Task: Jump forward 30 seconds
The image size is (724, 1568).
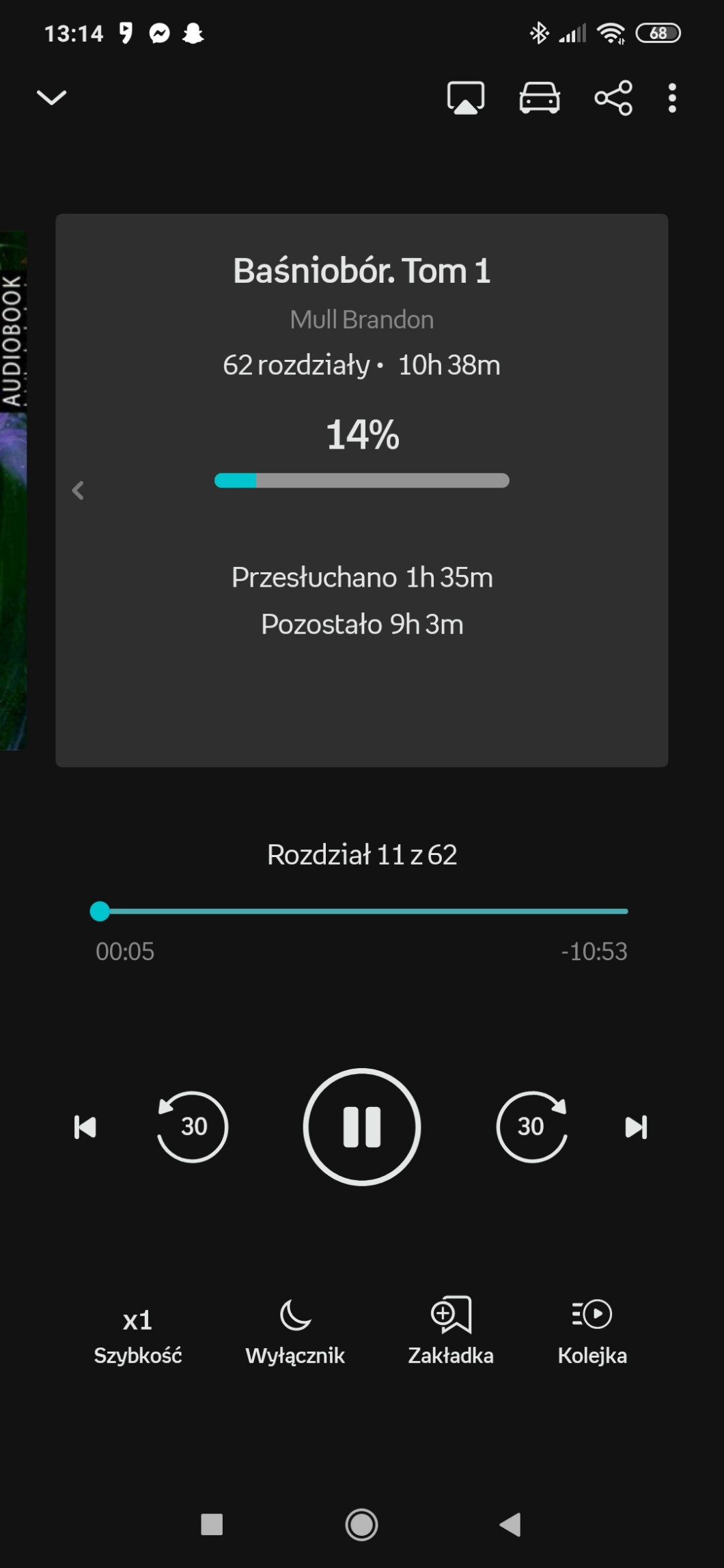Action: click(x=531, y=1127)
